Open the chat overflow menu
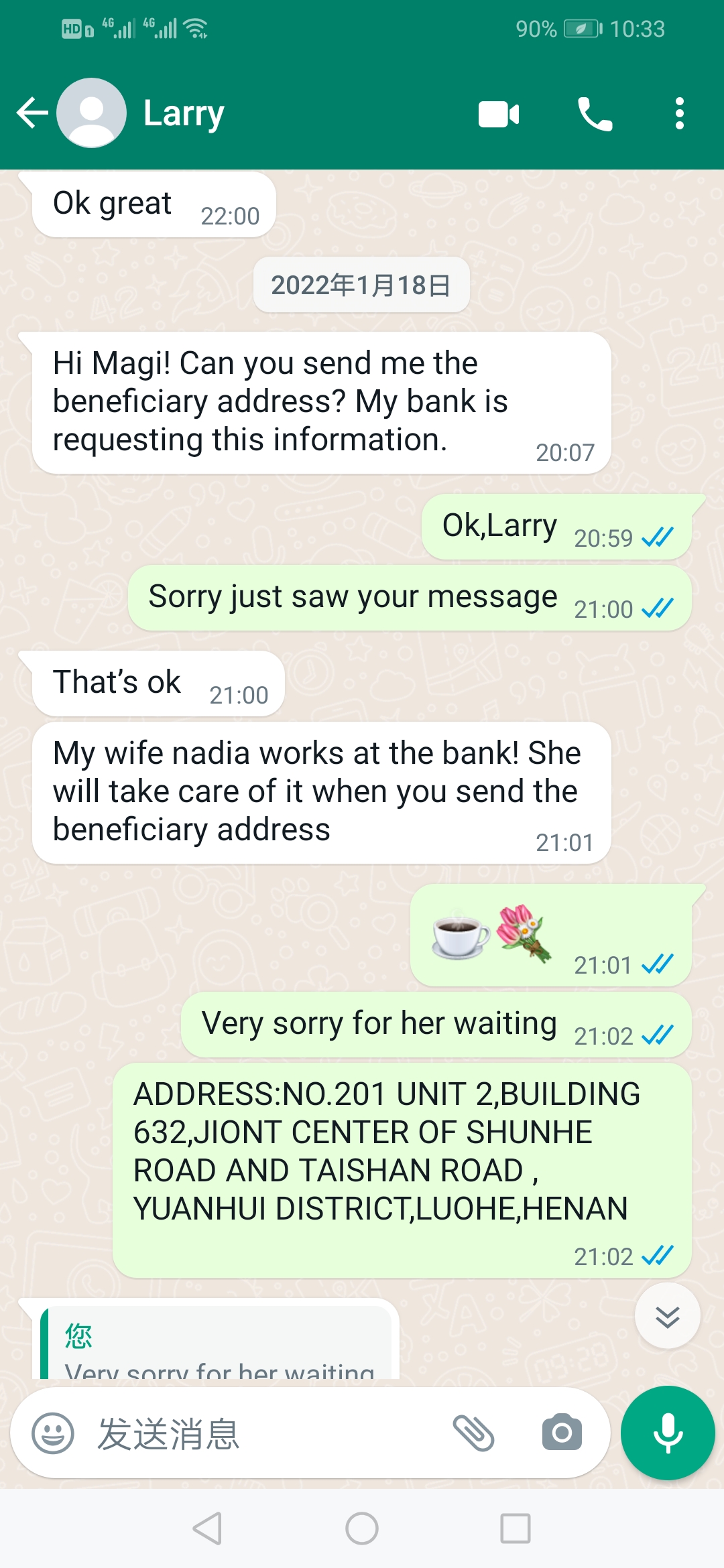Screen dimensions: 724x1568 (679, 113)
